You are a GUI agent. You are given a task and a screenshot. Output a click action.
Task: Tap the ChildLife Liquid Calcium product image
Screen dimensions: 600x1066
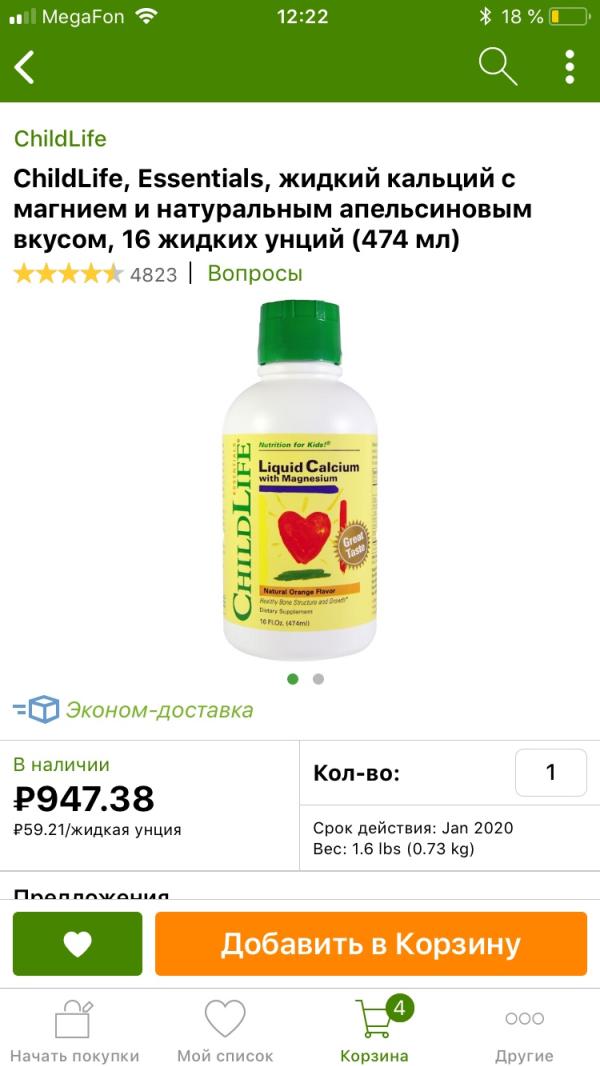[299, 480]
